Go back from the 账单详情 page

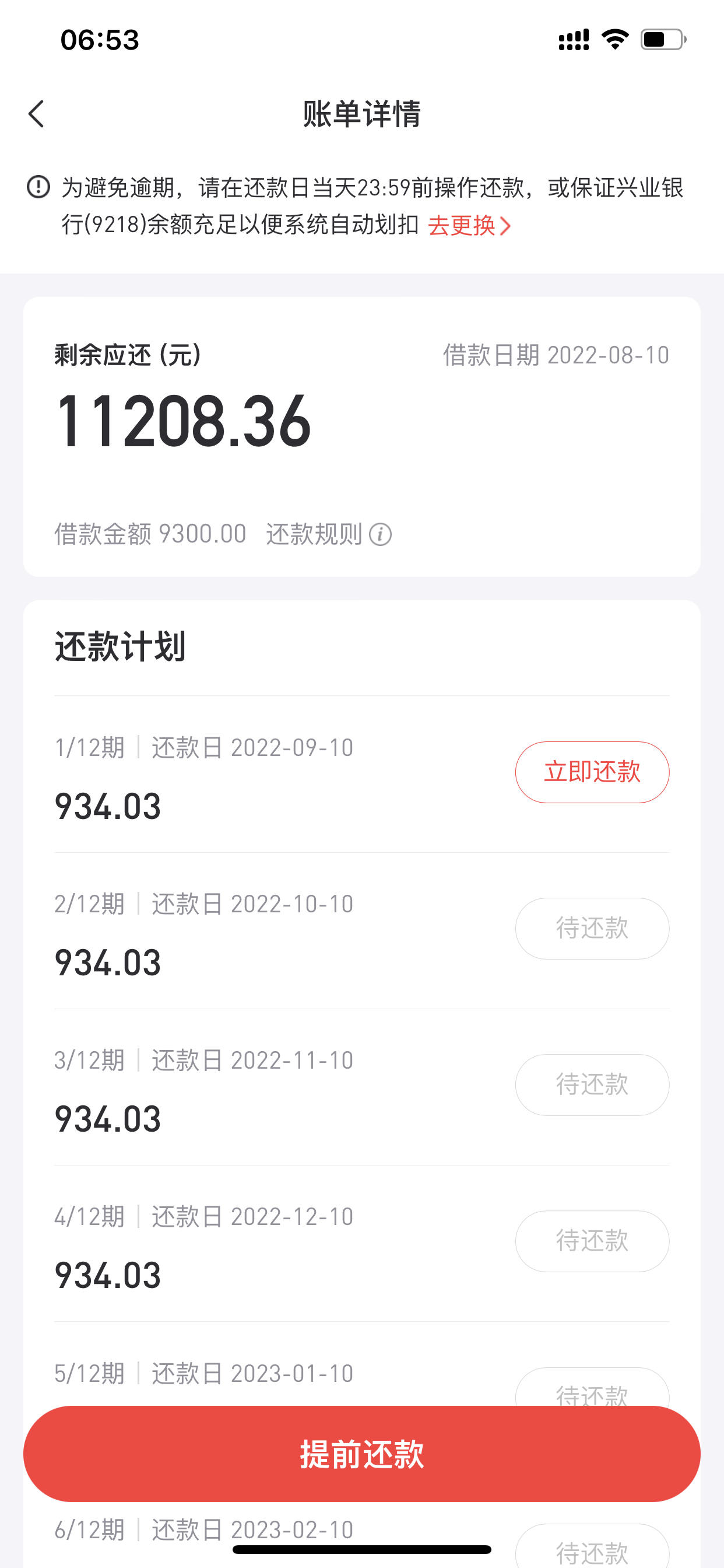[x=37, y=114]
